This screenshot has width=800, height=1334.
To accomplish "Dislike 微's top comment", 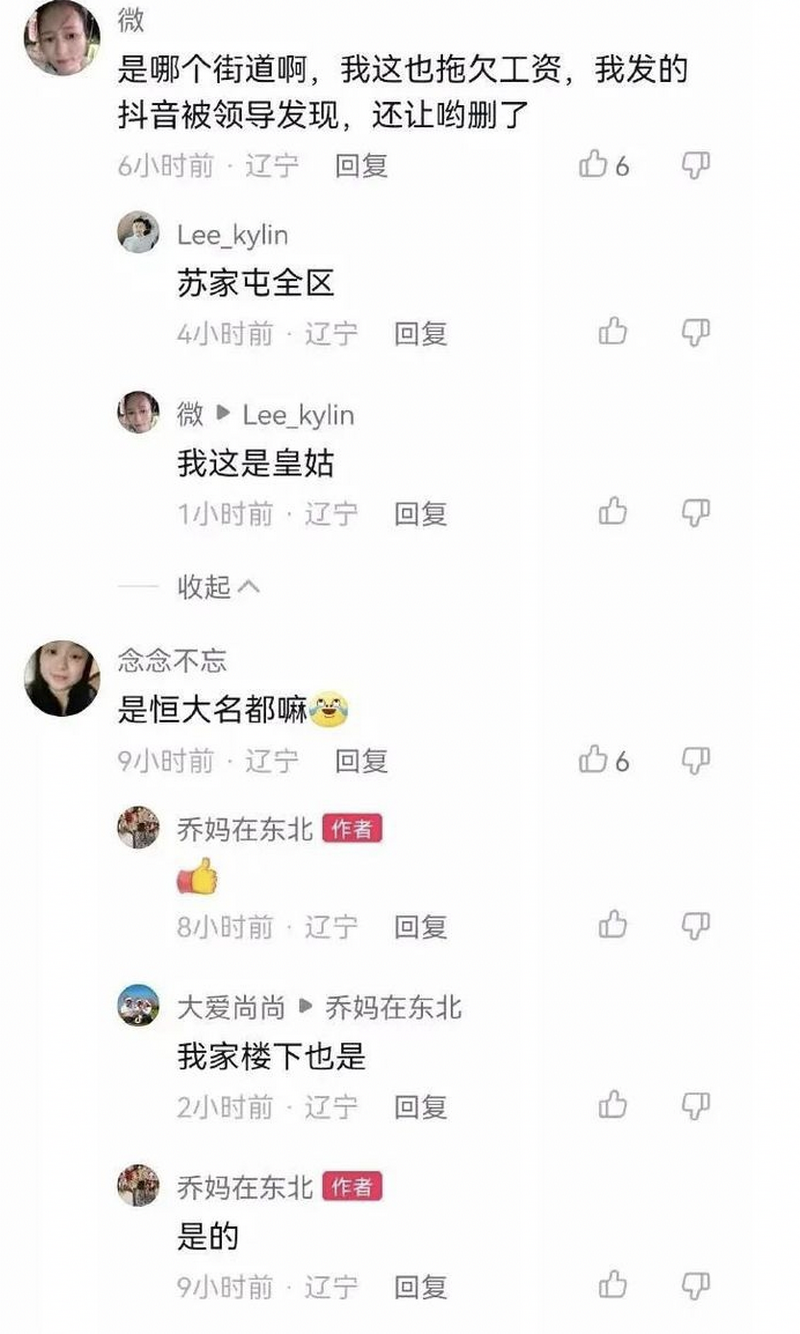I will (x=696, y=166).
